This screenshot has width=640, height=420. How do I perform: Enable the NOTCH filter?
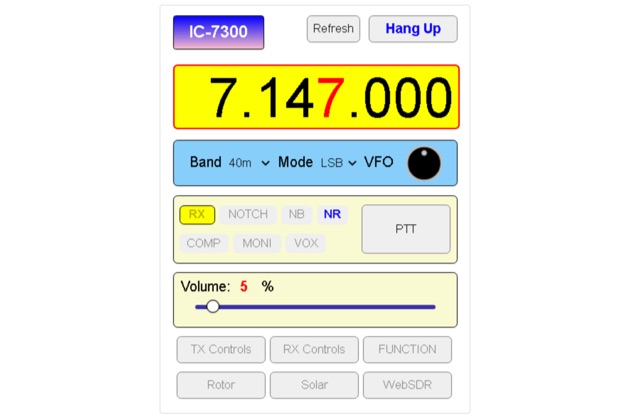[248, 214]
